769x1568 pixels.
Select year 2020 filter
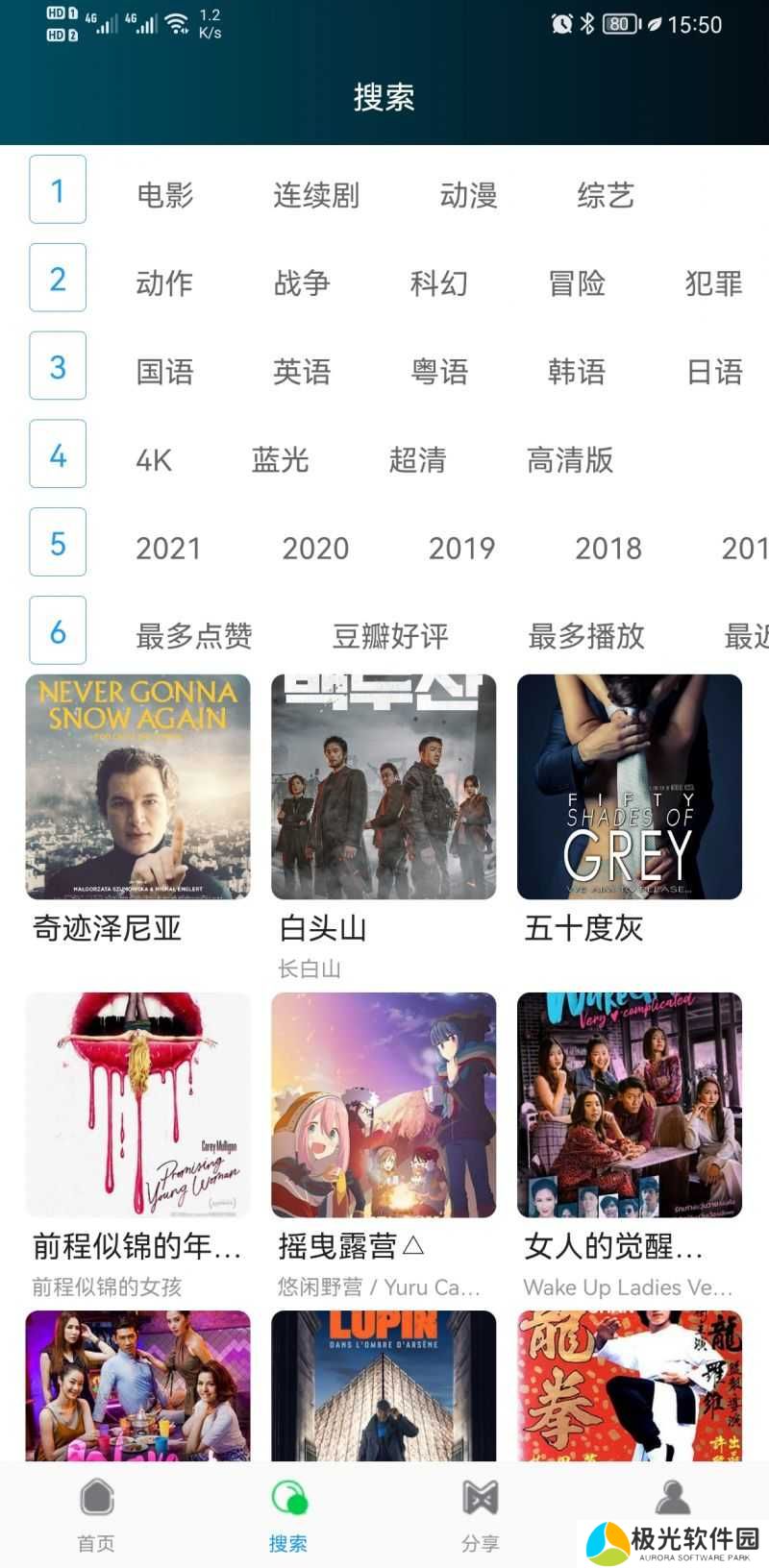tap(315, 549)
